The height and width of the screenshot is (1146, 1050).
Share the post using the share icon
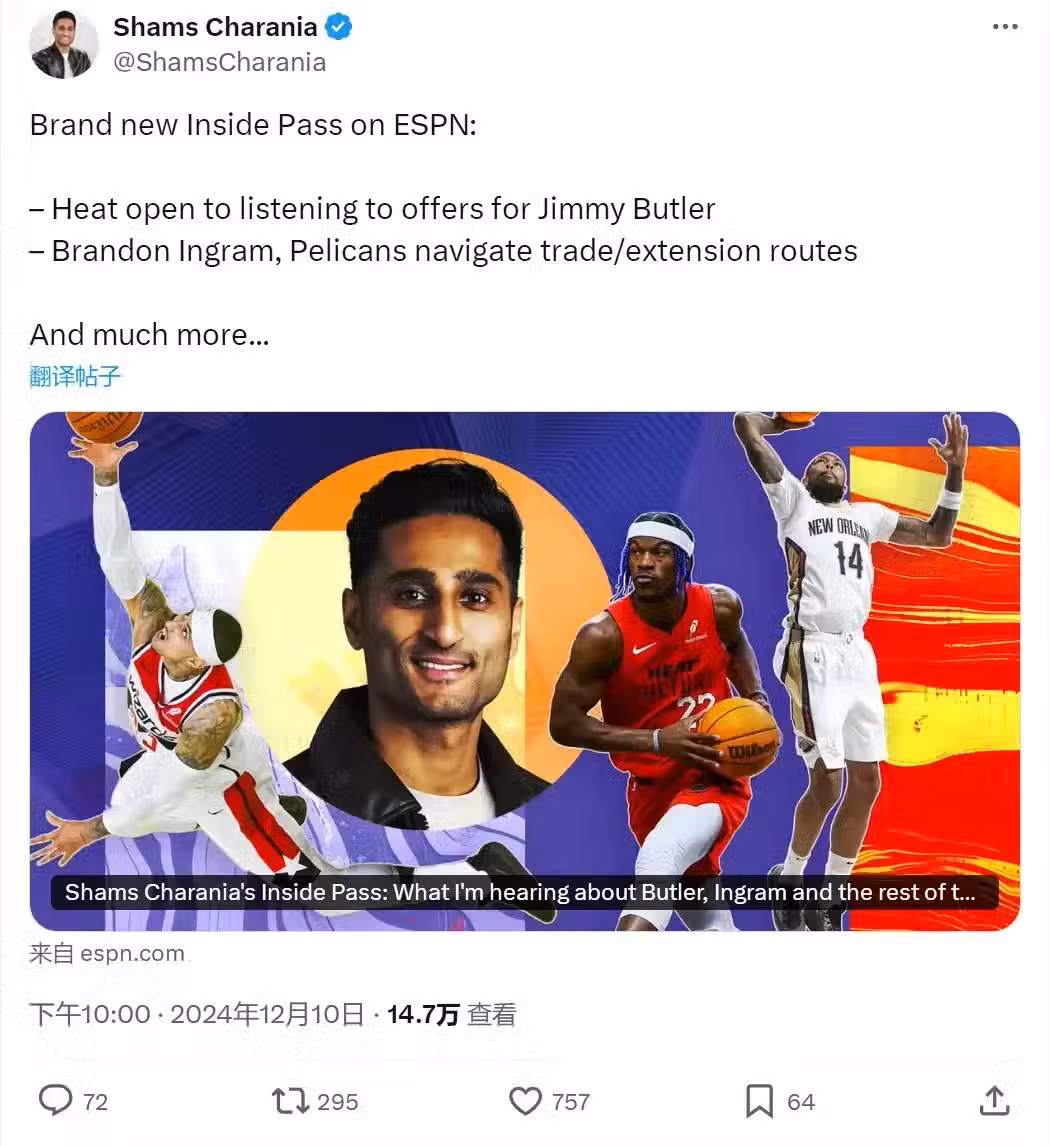pos(993,1101)
